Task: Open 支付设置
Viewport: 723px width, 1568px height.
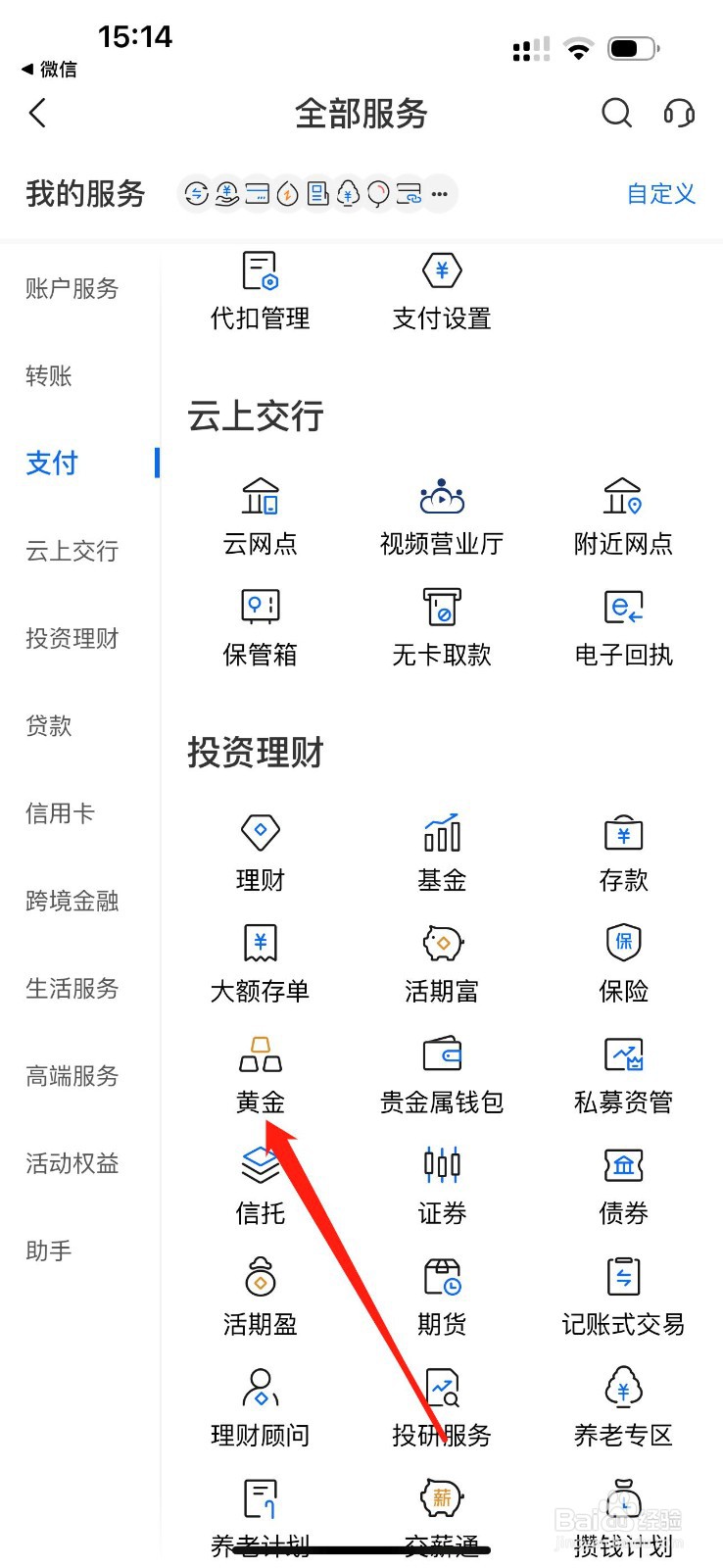Action: (442, 292)
